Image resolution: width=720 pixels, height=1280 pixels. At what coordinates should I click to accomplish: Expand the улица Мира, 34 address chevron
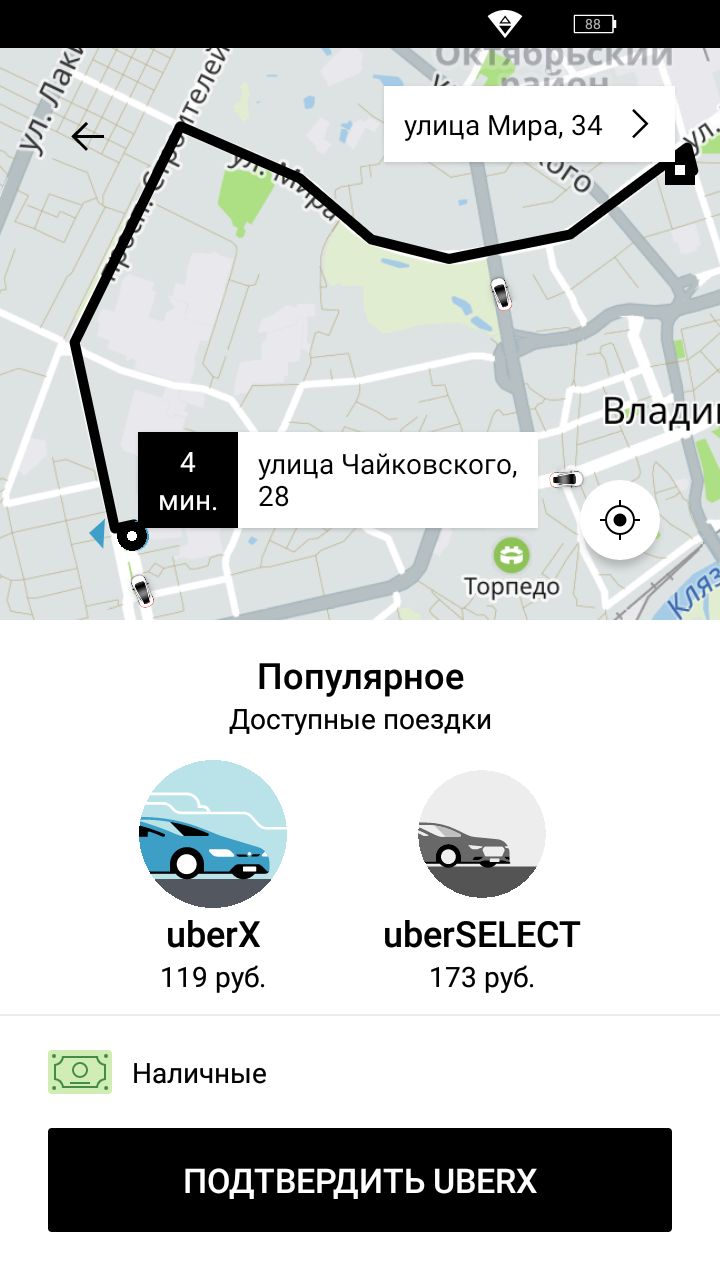tap(641, 124)
